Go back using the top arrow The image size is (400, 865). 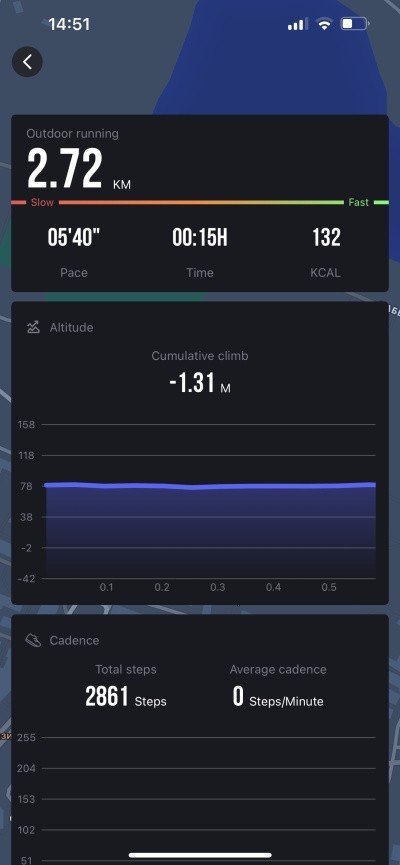pyautogui.click(x=27, y=62)
